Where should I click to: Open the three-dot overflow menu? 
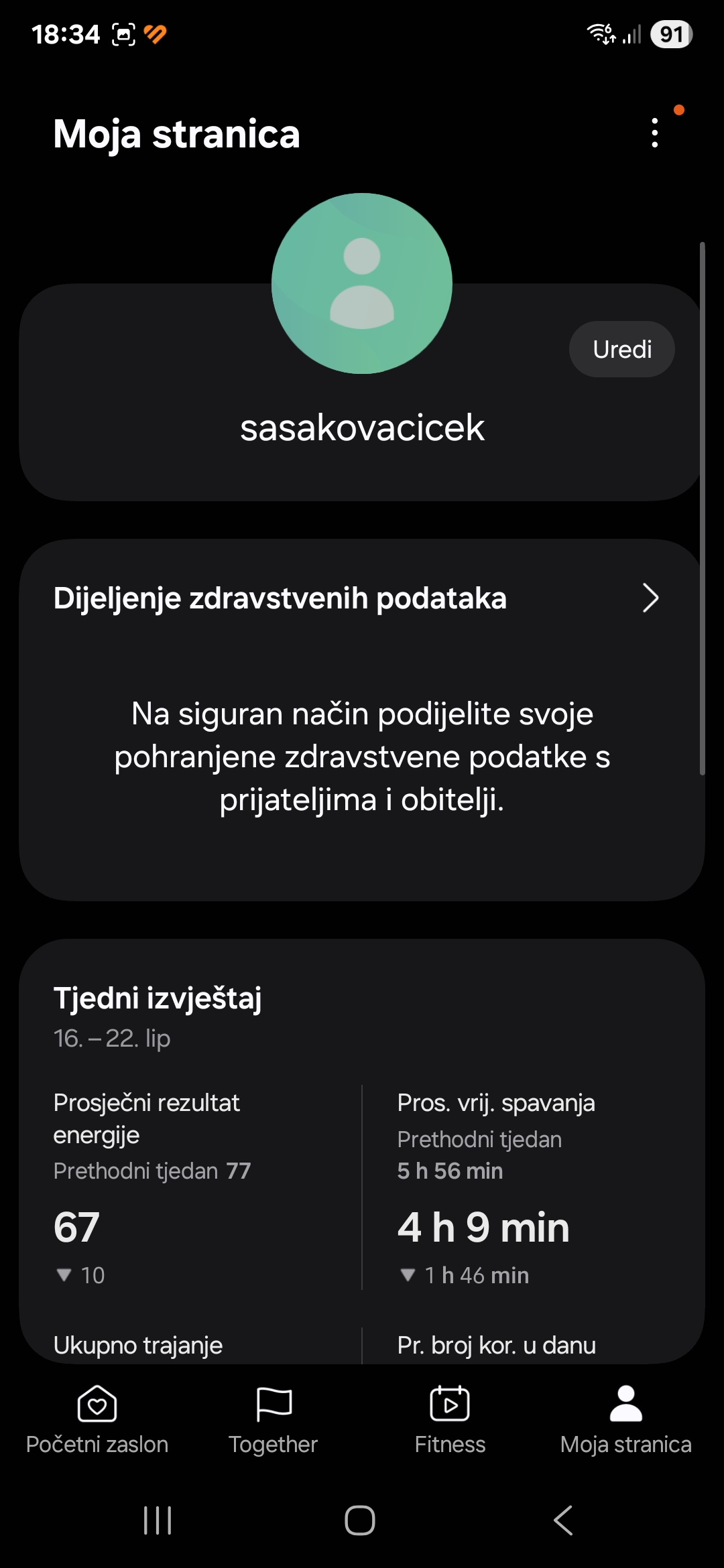pos(655,133)
